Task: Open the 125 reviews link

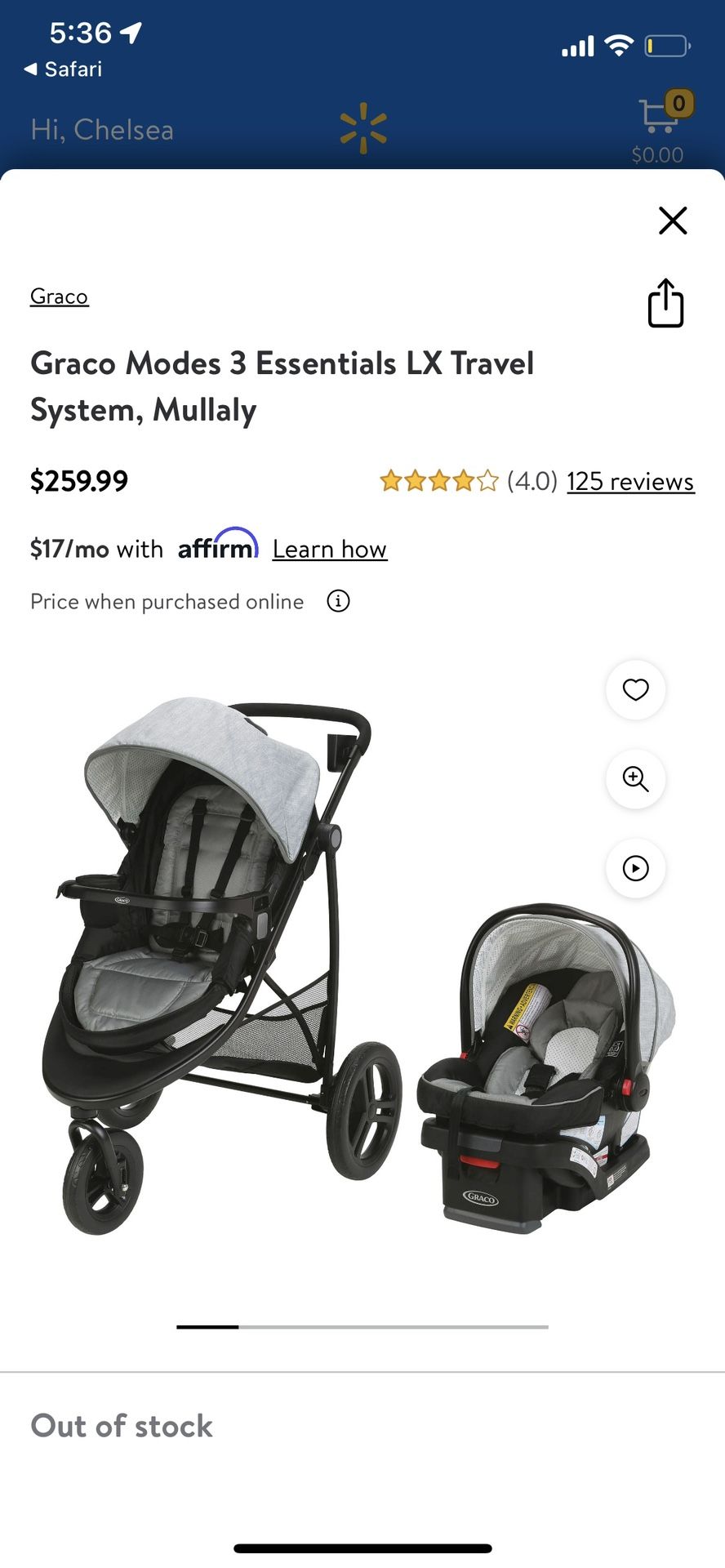Action: click(630, 481)
